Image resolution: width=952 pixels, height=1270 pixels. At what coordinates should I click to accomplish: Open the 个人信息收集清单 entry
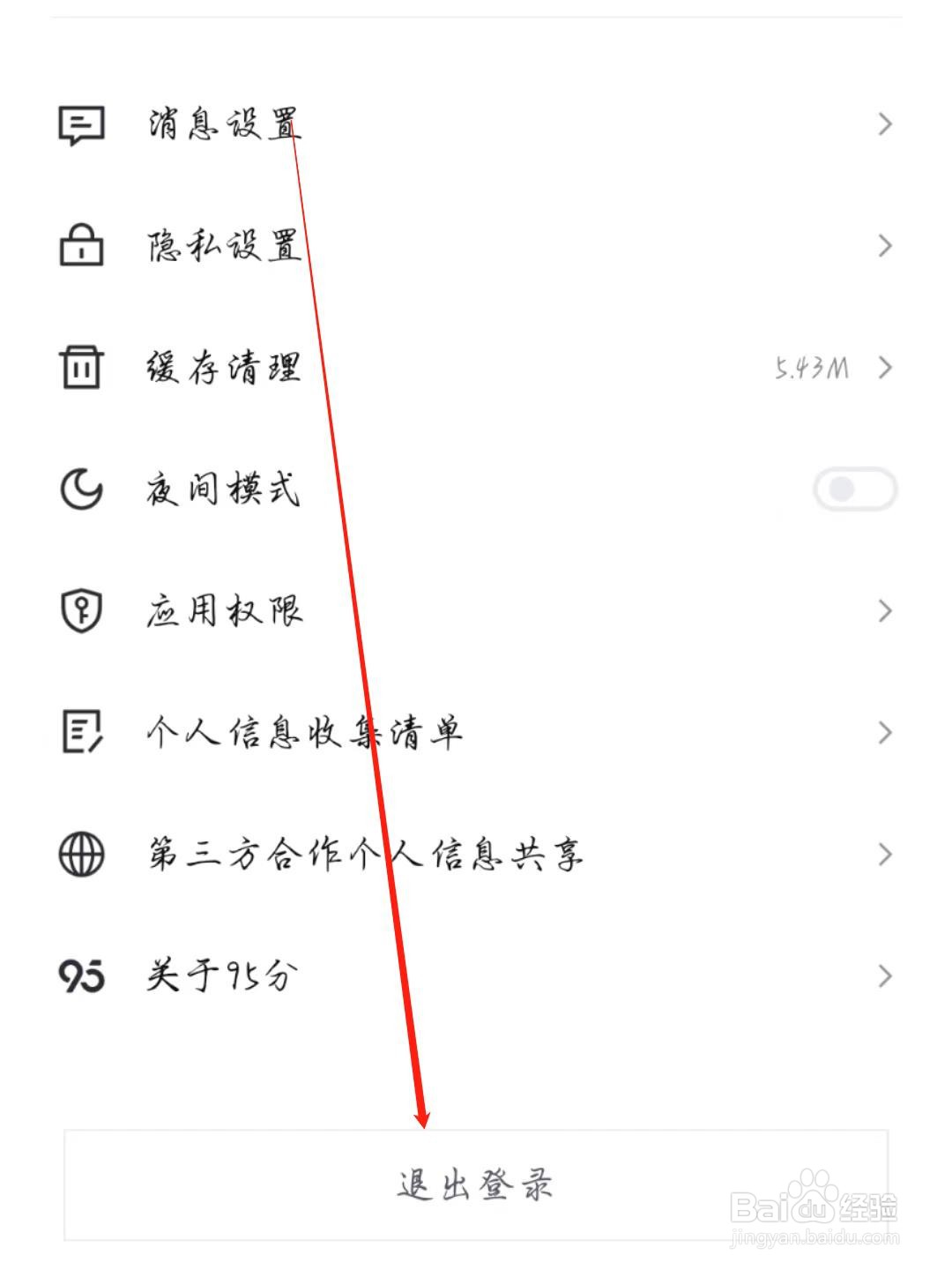coord(886,731)
